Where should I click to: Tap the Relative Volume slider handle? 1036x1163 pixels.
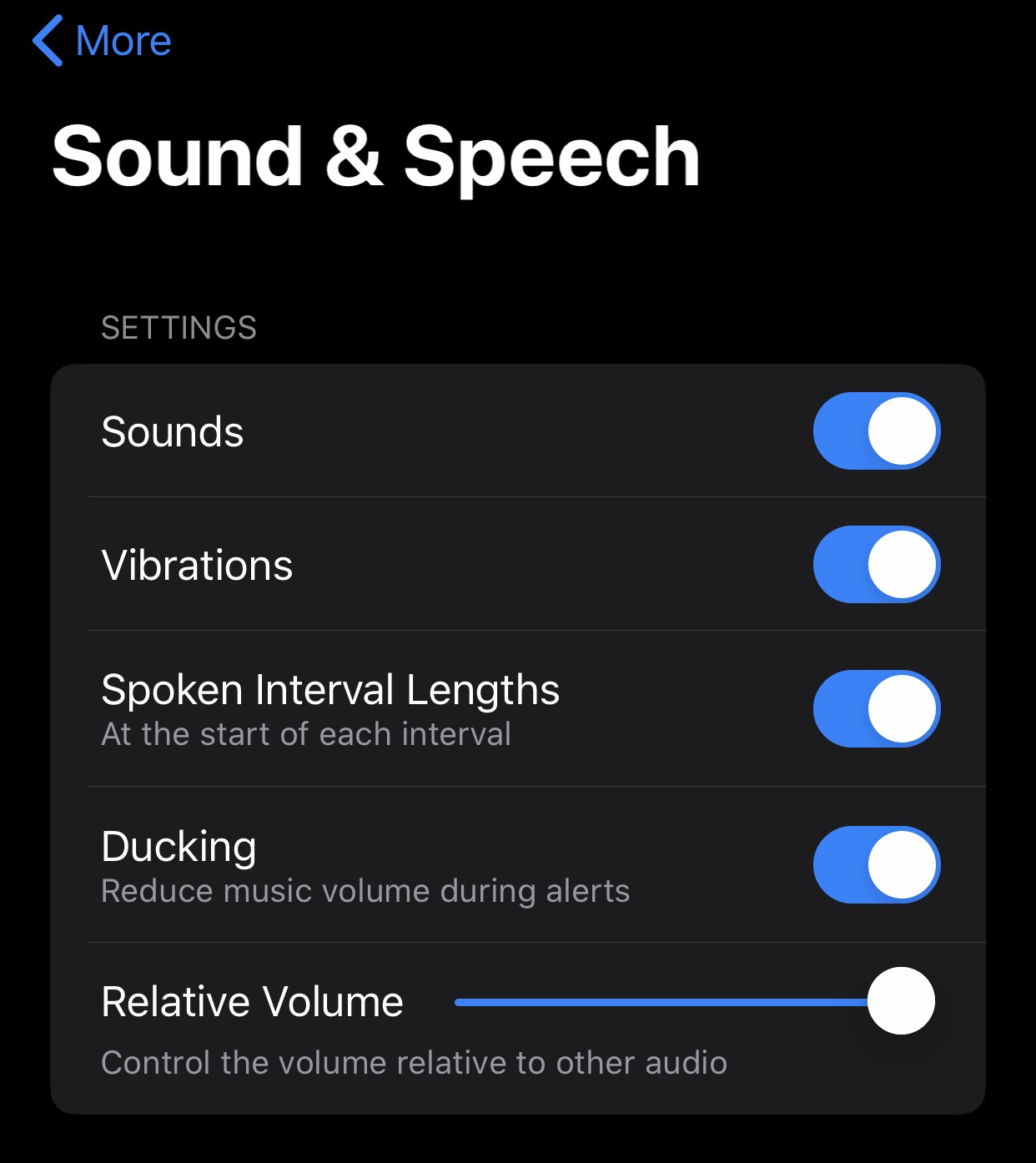click(901, 1001)
